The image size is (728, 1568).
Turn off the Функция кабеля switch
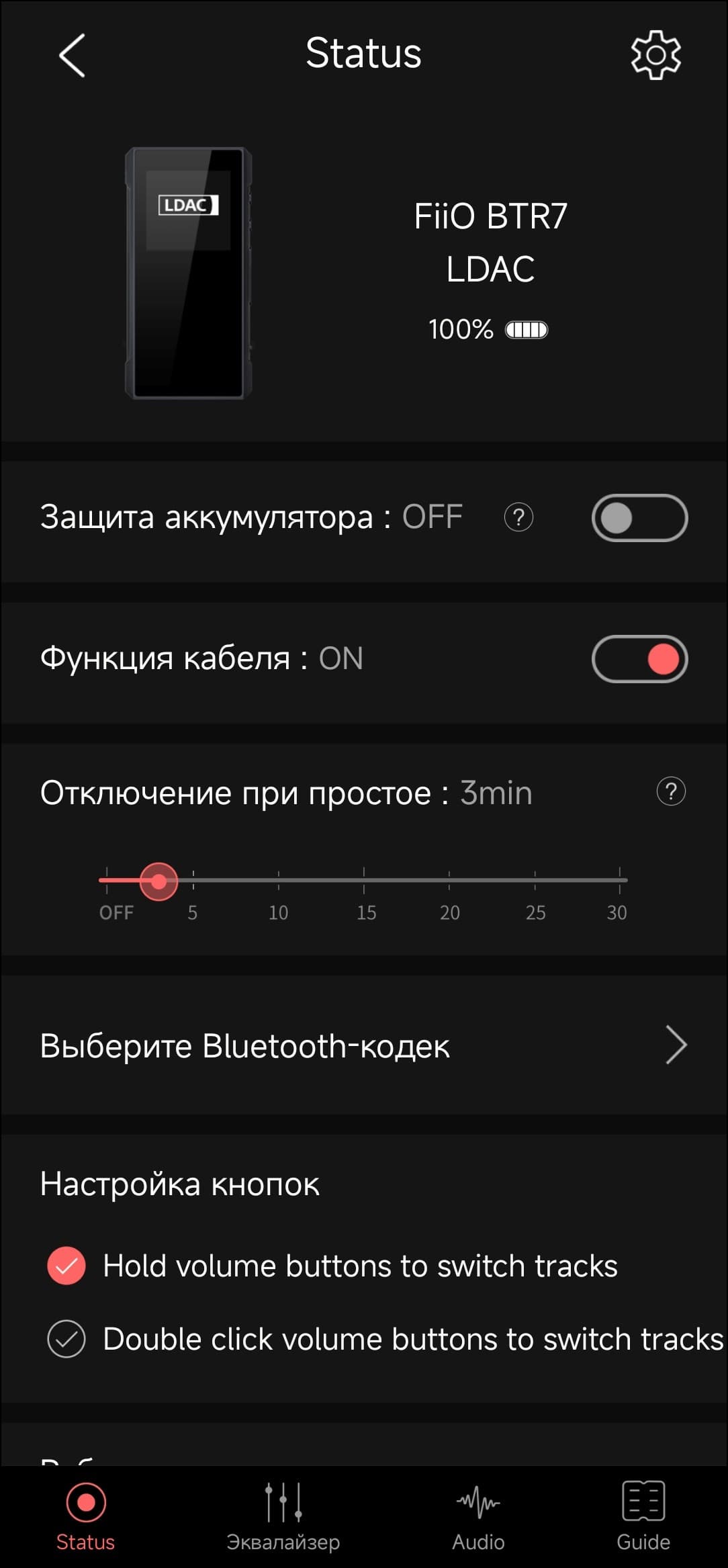tap(639, 659)
